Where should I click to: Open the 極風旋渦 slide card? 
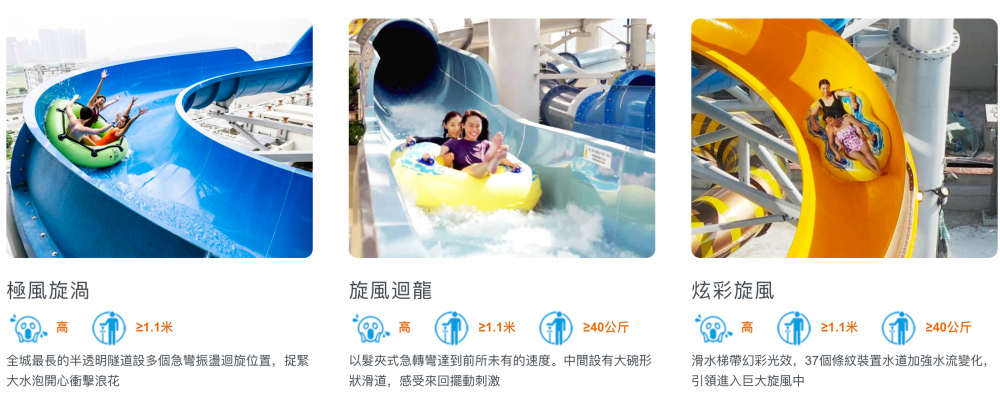(x=159, y=139)
